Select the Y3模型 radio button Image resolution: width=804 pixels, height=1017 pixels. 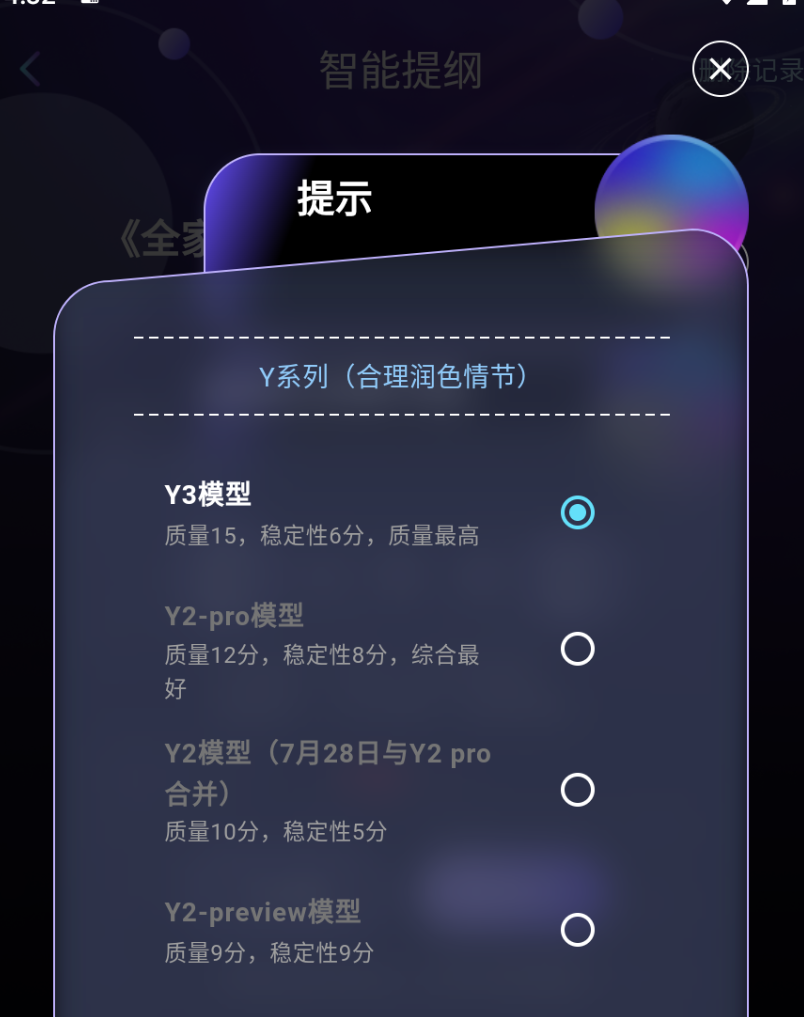click(577, 512)
